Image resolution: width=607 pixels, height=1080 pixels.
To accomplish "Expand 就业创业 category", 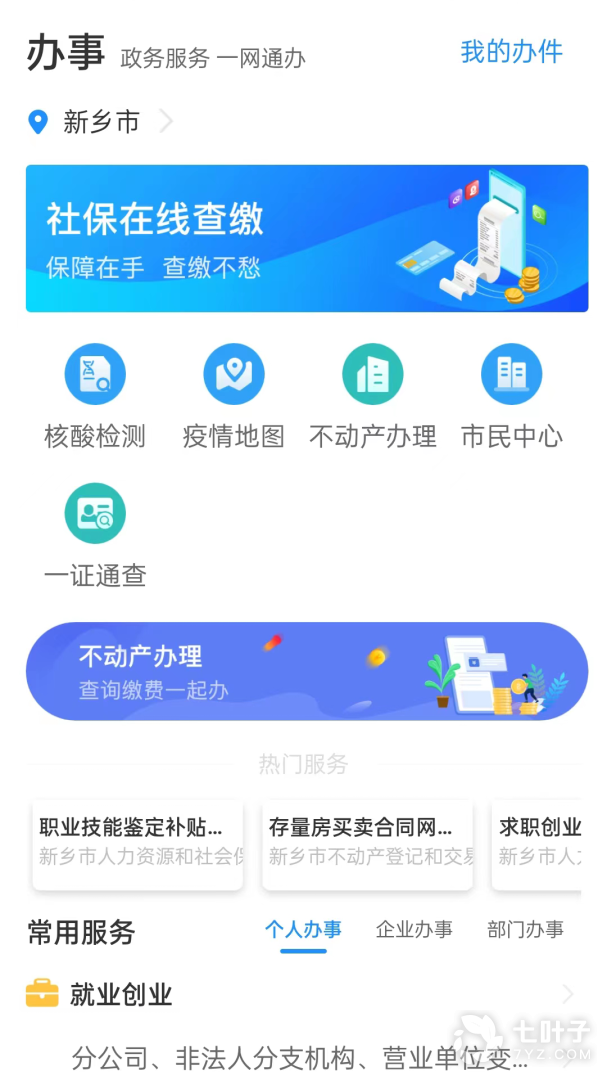I will pos(300,994).
